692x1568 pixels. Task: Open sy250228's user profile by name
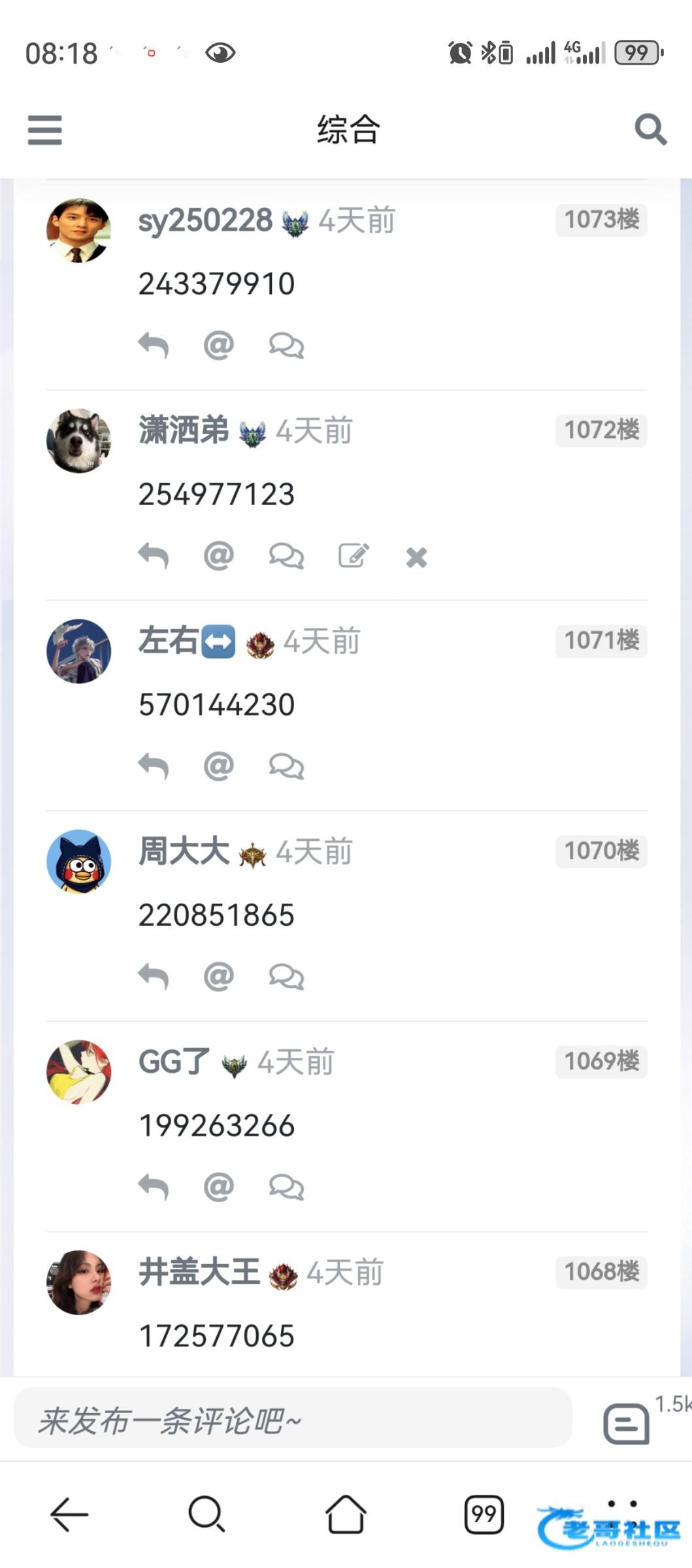tap(205, 220)
